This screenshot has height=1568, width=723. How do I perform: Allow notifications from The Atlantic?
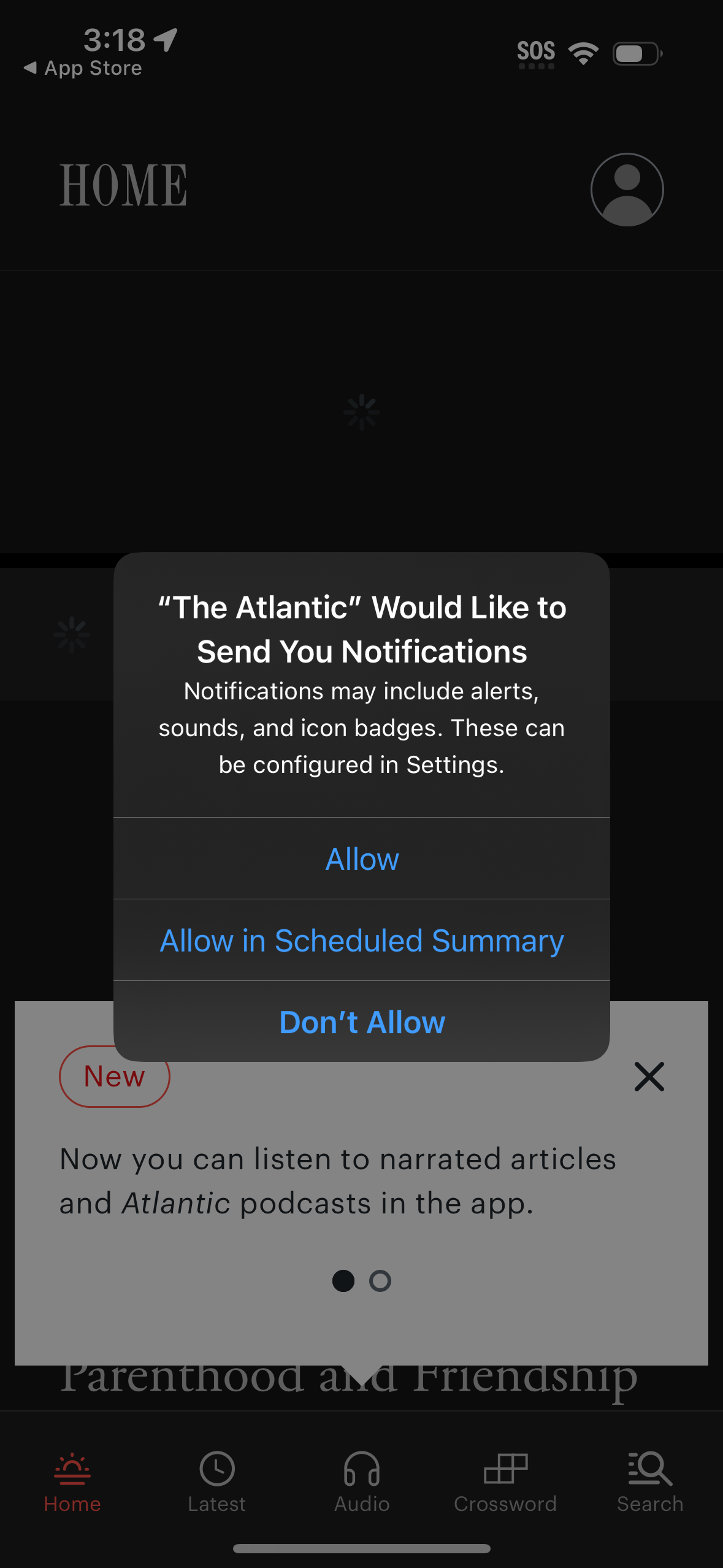point(361,858)
